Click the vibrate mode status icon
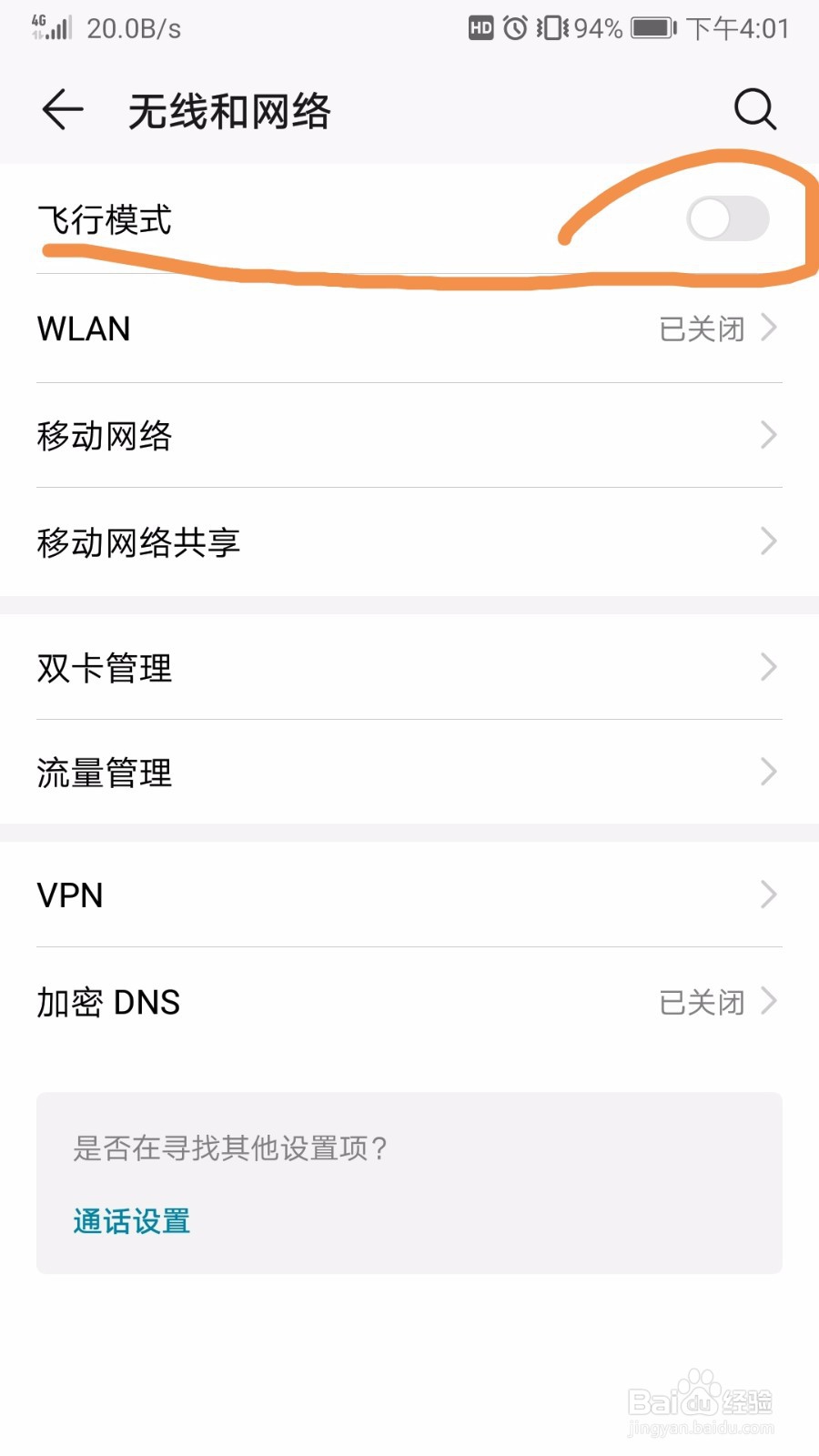The width and height of the screenshot is (819, 1456). click(551, 27)
